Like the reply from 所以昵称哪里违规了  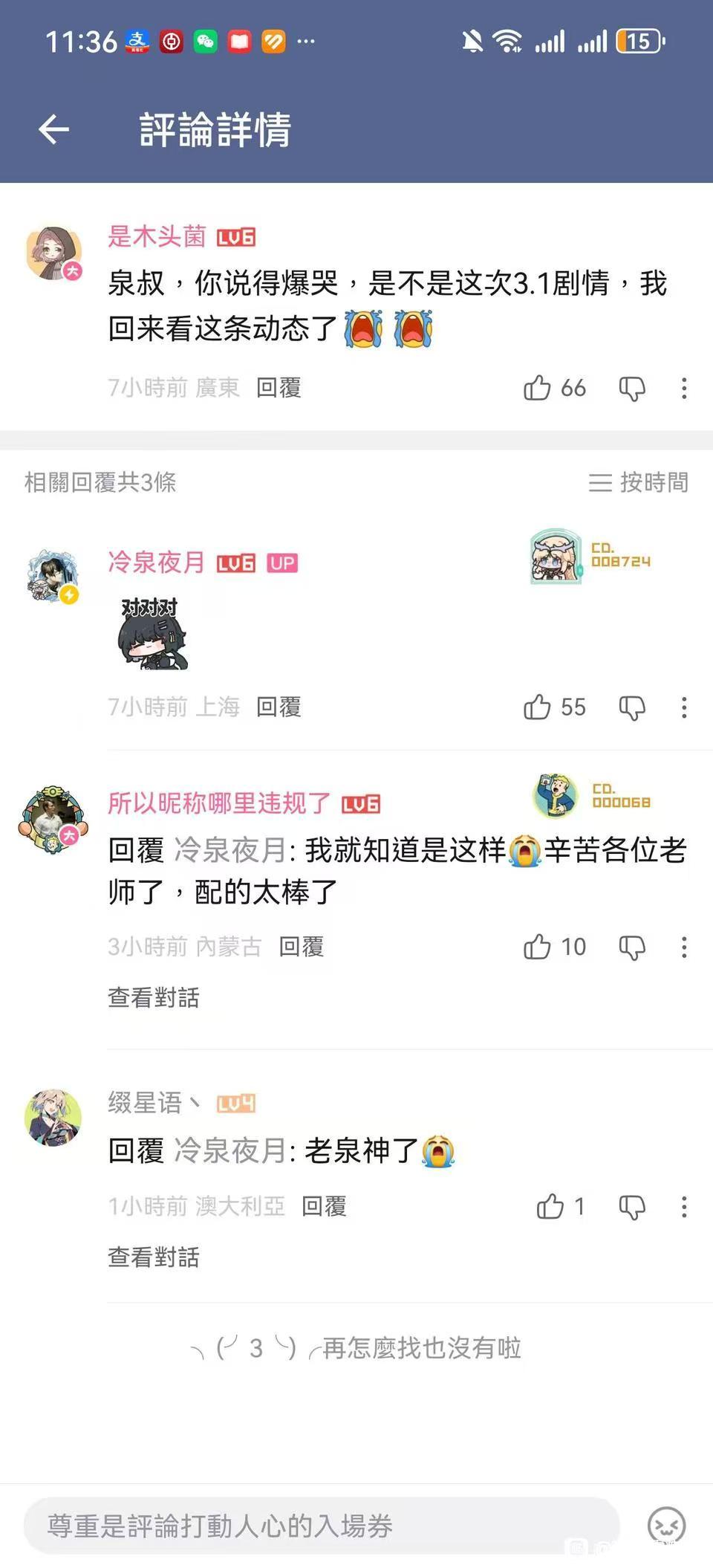point(537,947)
